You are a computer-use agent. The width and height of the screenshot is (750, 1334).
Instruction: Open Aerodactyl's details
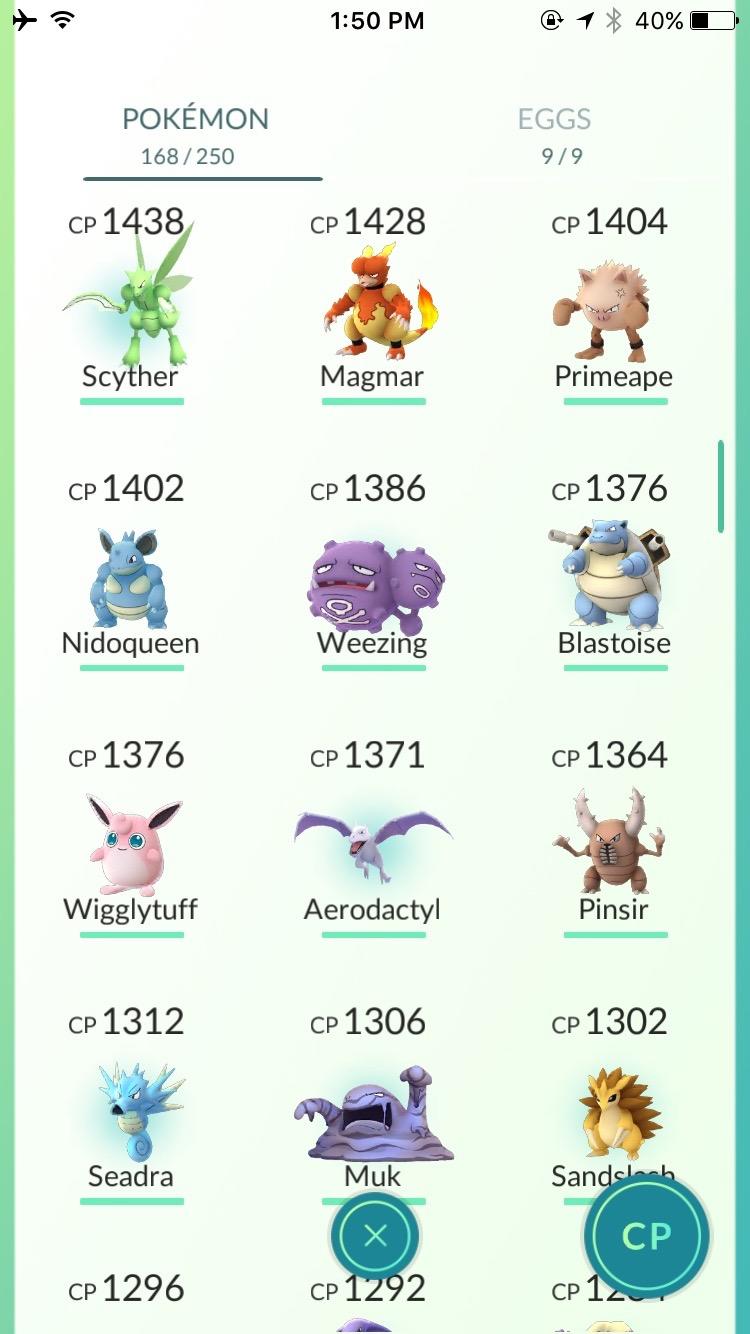tap(373, 838)
